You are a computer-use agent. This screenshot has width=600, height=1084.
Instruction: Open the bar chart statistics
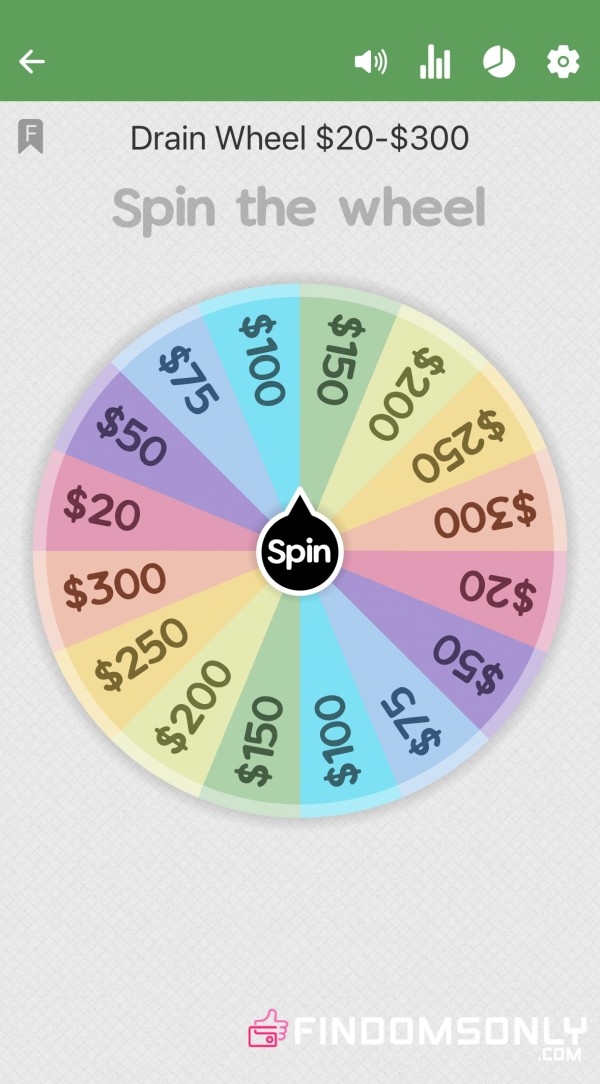(435, 62)
